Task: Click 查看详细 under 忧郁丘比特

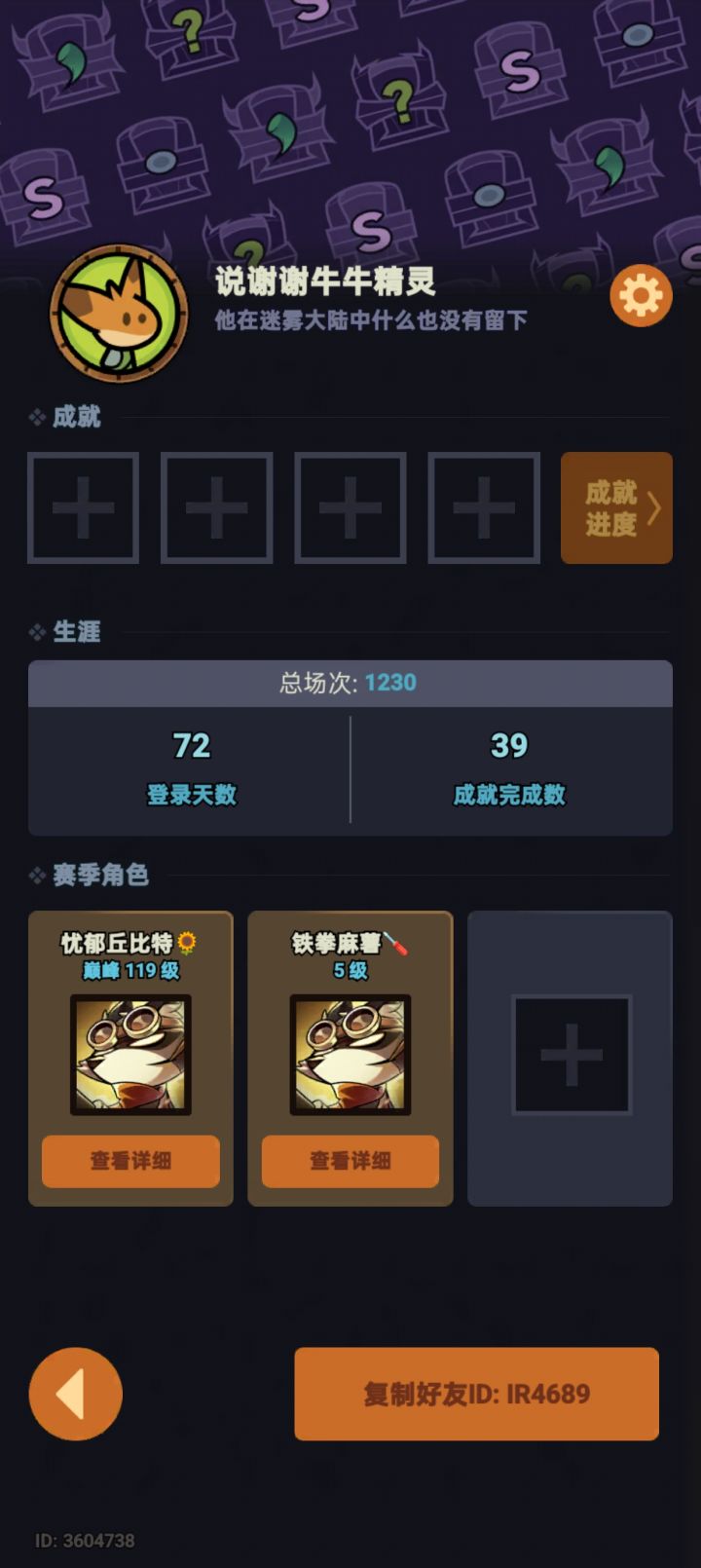Action: [x=131, y=1162]
